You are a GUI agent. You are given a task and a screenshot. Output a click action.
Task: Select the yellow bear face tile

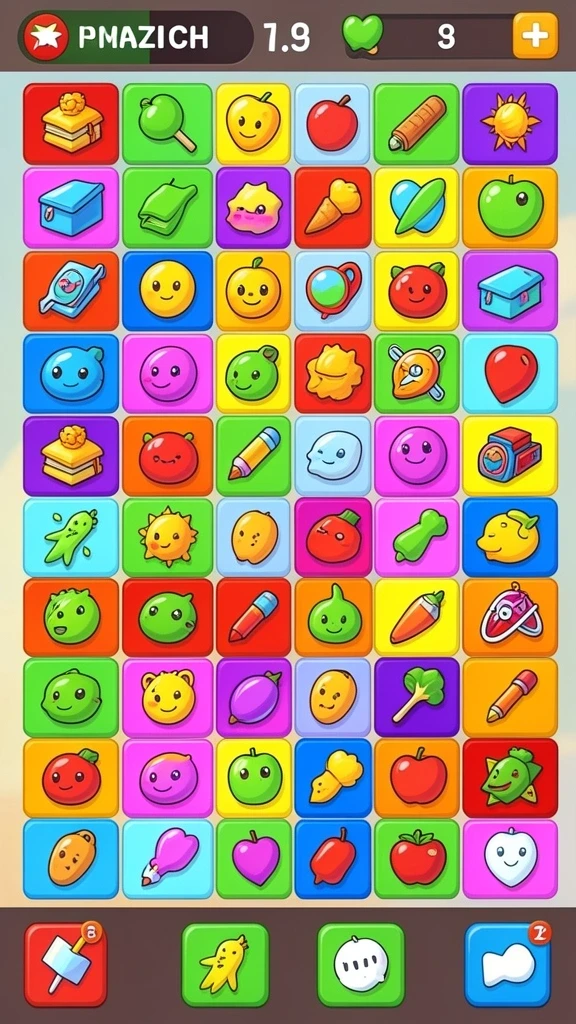167,697
